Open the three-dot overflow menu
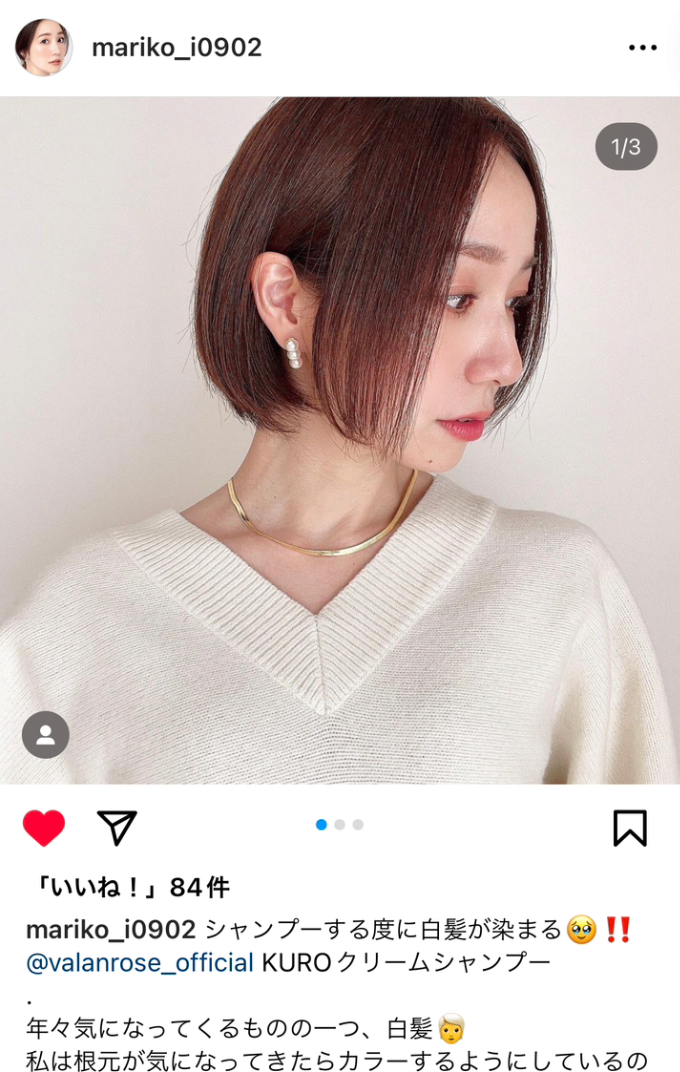680x1072 pixels. (x=642, y=47)
